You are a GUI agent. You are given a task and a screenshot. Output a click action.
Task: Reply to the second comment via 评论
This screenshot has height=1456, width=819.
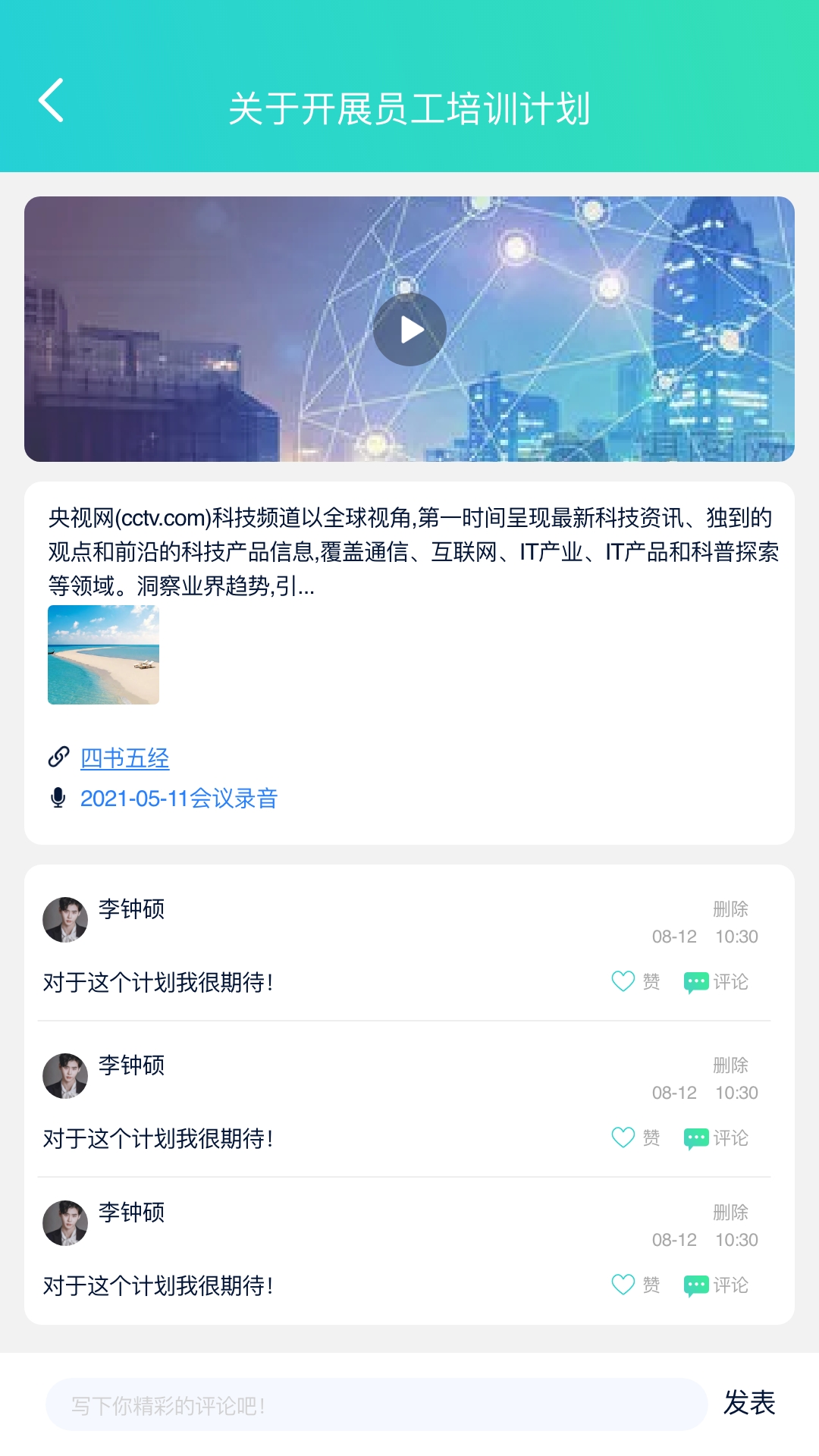[716, 1138]
